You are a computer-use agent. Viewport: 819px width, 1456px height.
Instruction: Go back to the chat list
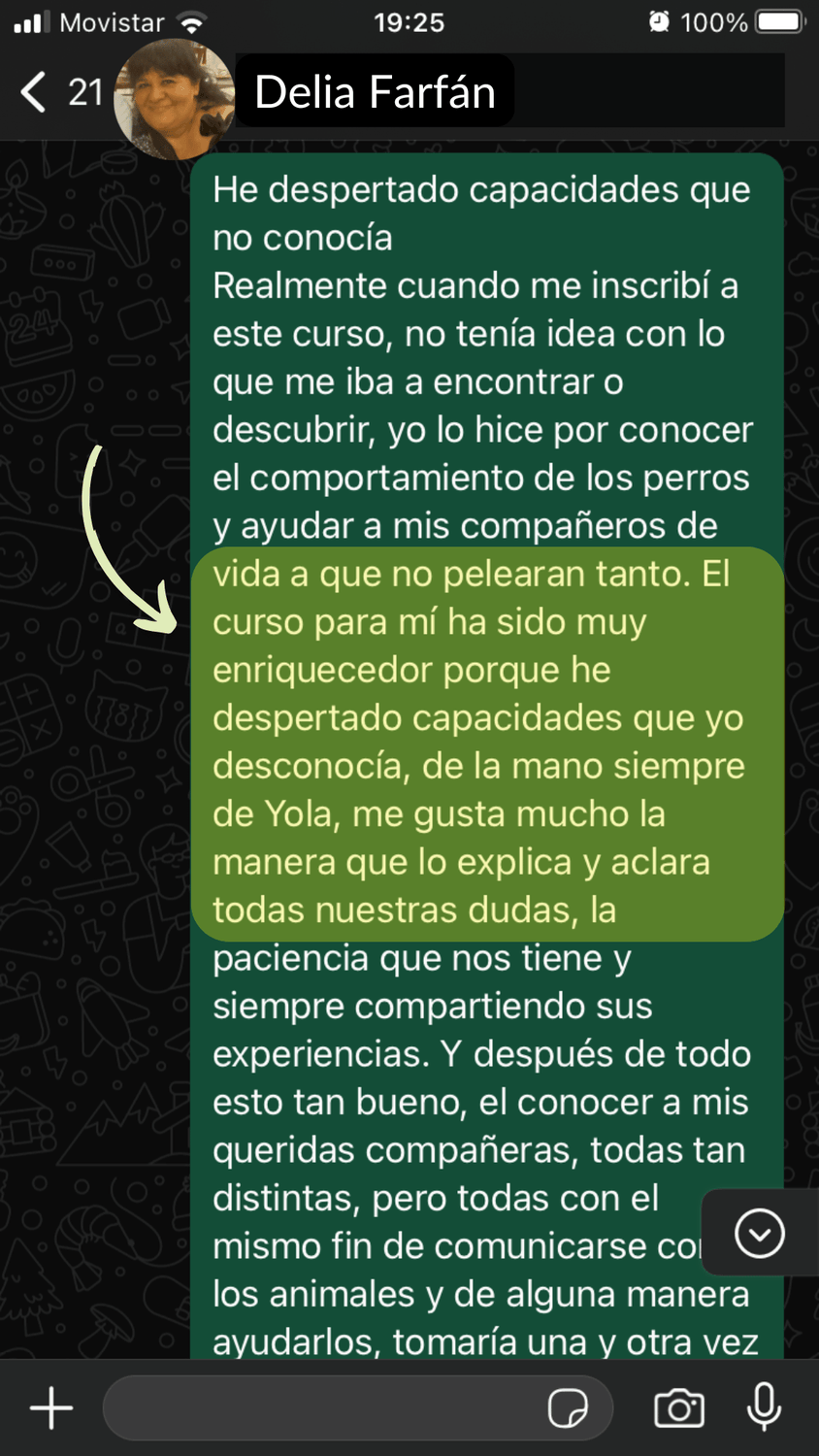[x=35, y=92]
